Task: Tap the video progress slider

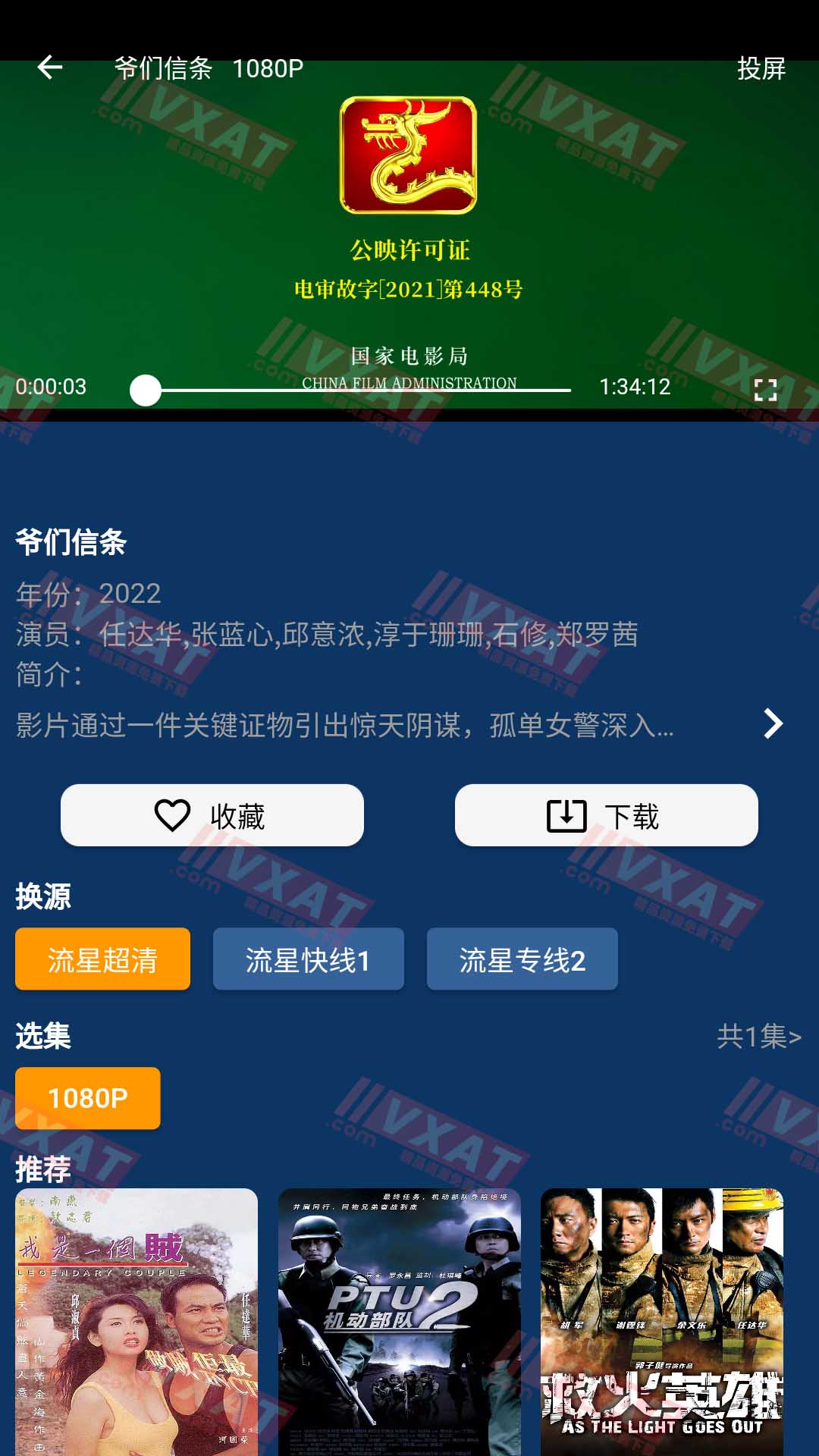Action: pos(356,390)
